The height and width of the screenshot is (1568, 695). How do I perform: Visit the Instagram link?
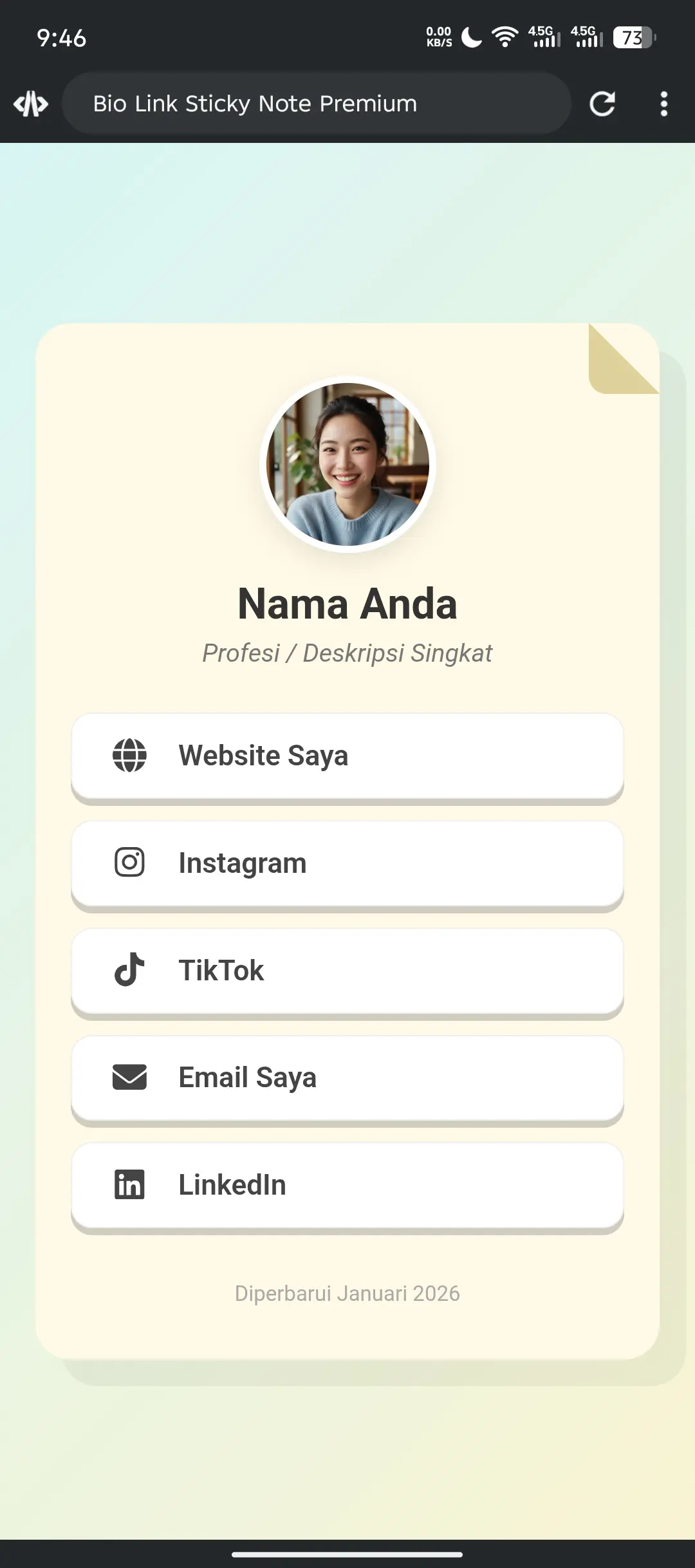(347, 863)
